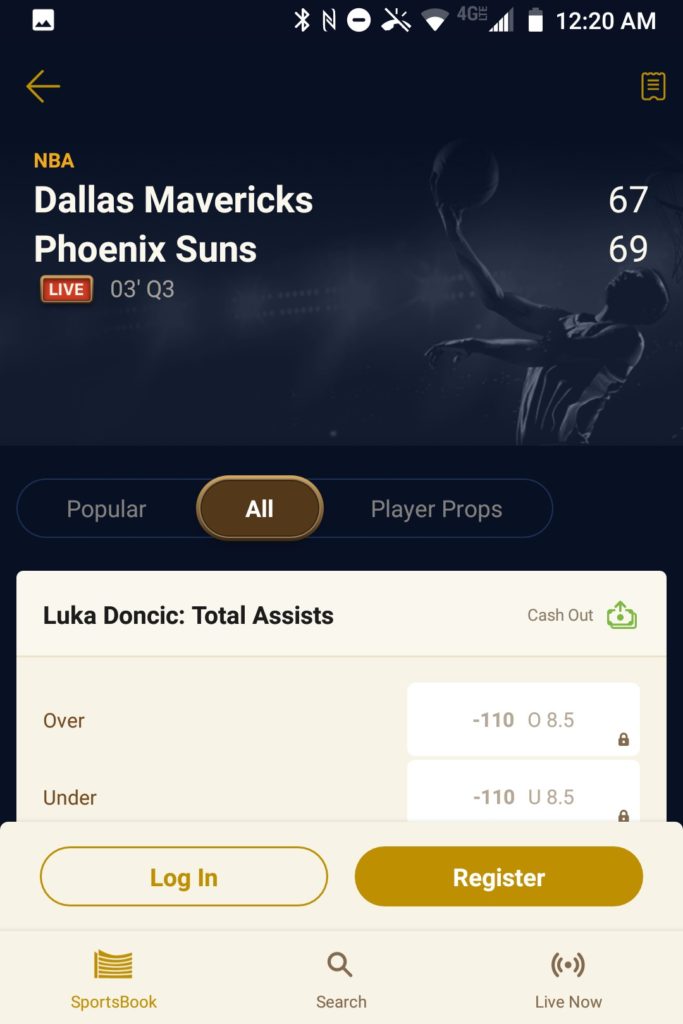Image resolution: width=683 pixels, height=1024 pixels.
Task: Go back using the arrow icon
Action: tap(43, 86)
